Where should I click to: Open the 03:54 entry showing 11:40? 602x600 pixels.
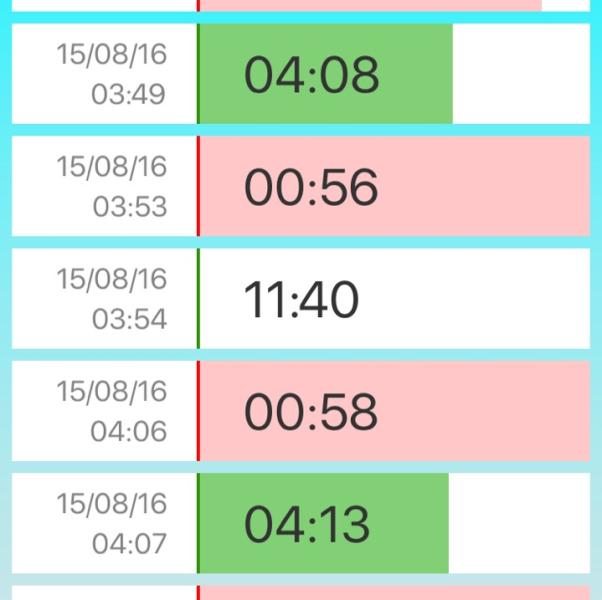tap(301, 299)
